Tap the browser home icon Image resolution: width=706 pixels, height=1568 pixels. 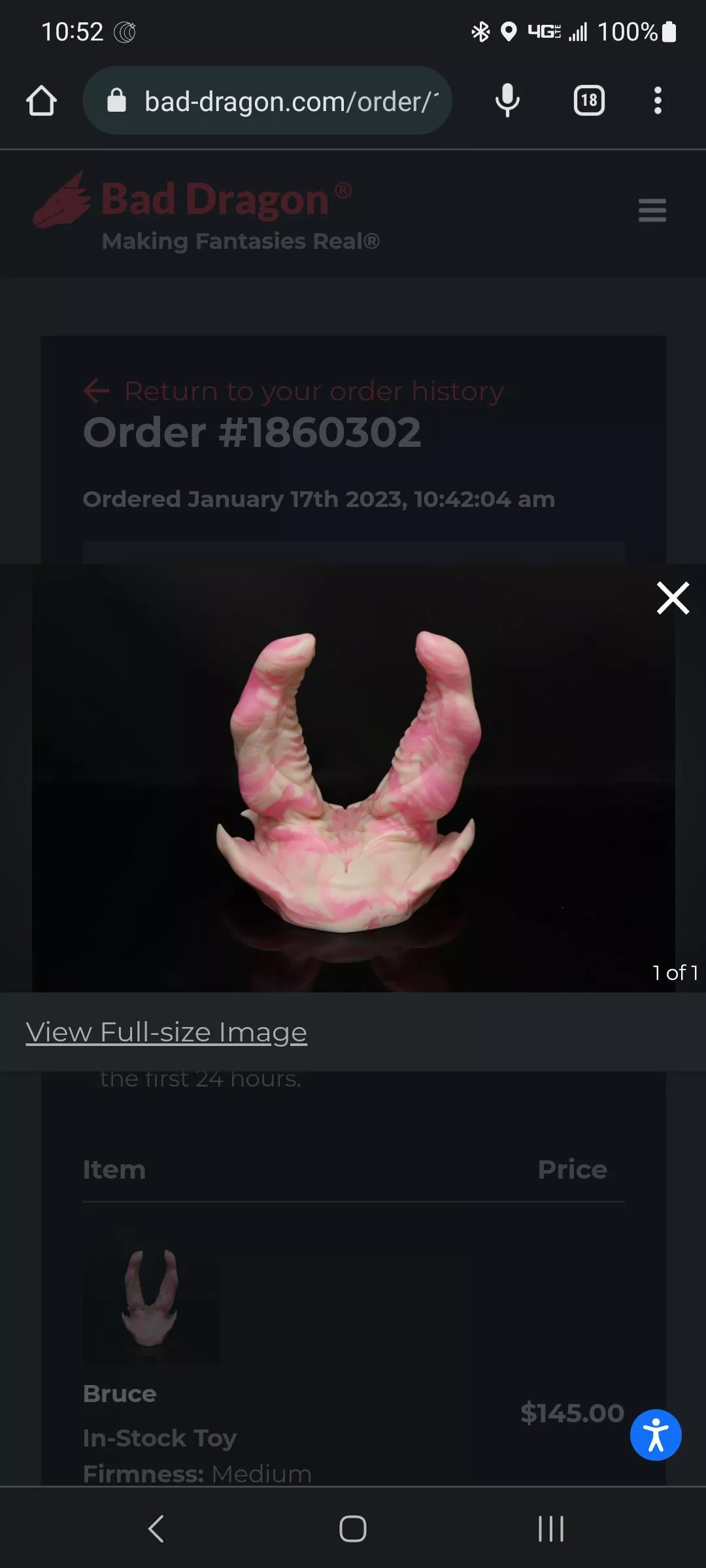pyautogui.click(x=41, y=101)
